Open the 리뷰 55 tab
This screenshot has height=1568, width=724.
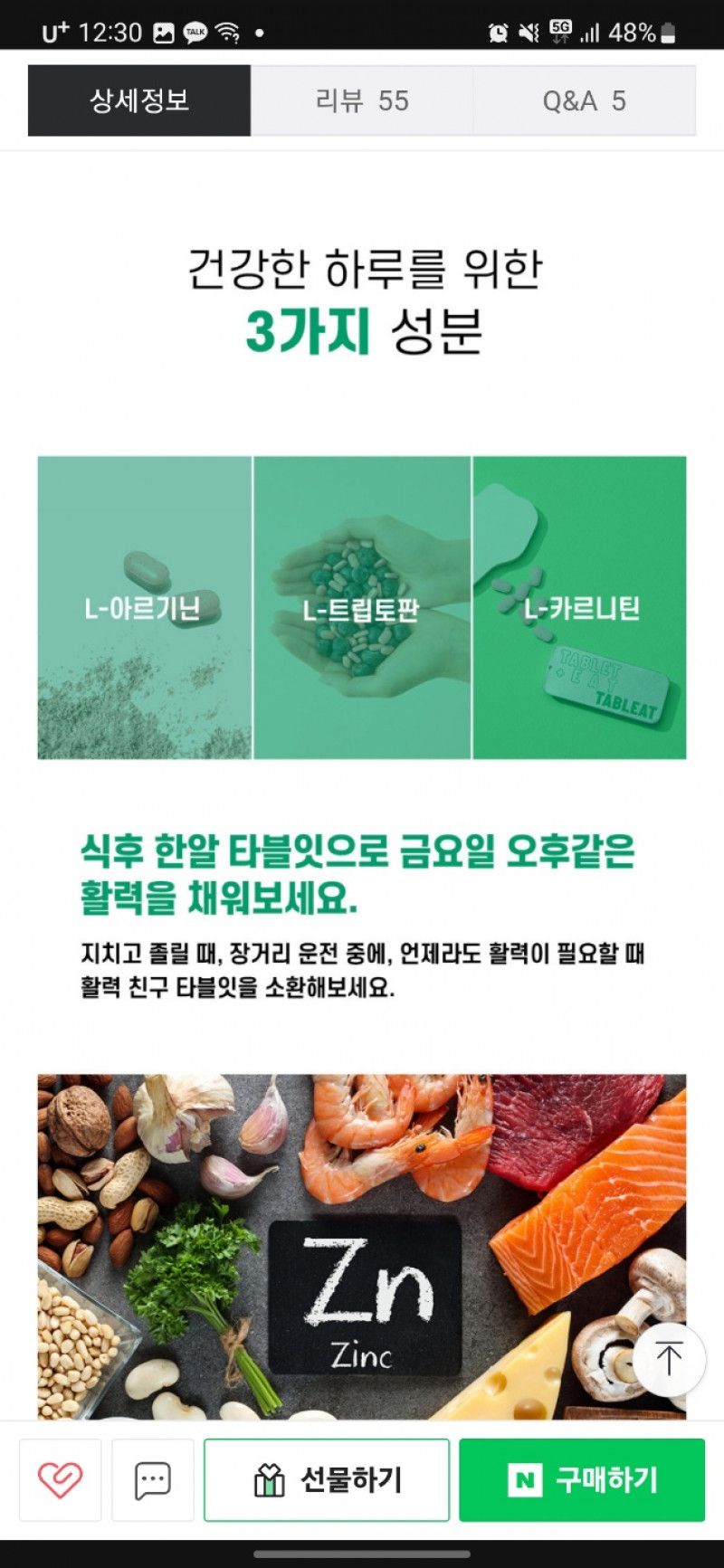click(x=362, y=100)
